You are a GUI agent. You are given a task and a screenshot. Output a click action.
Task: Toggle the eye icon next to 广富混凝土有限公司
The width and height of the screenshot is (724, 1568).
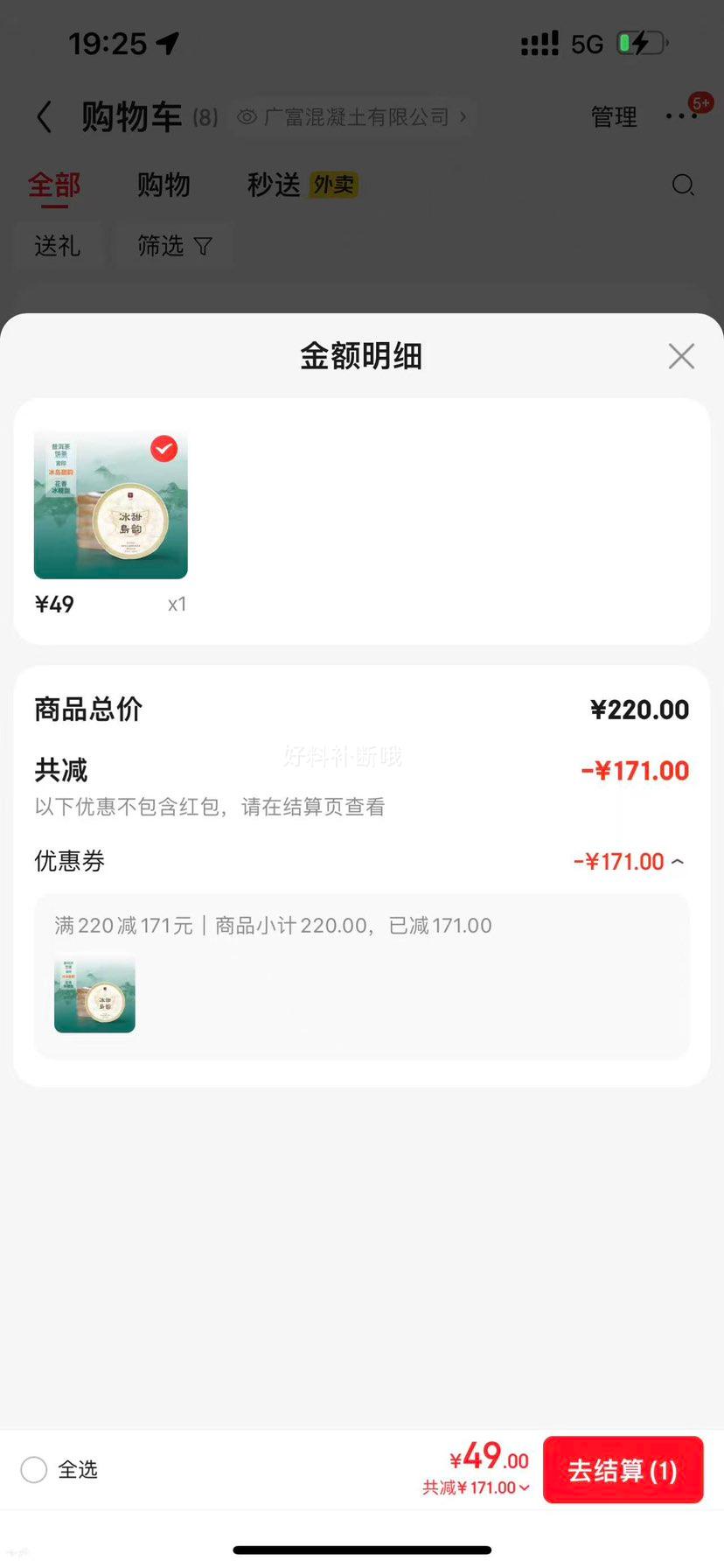(247, 116)
